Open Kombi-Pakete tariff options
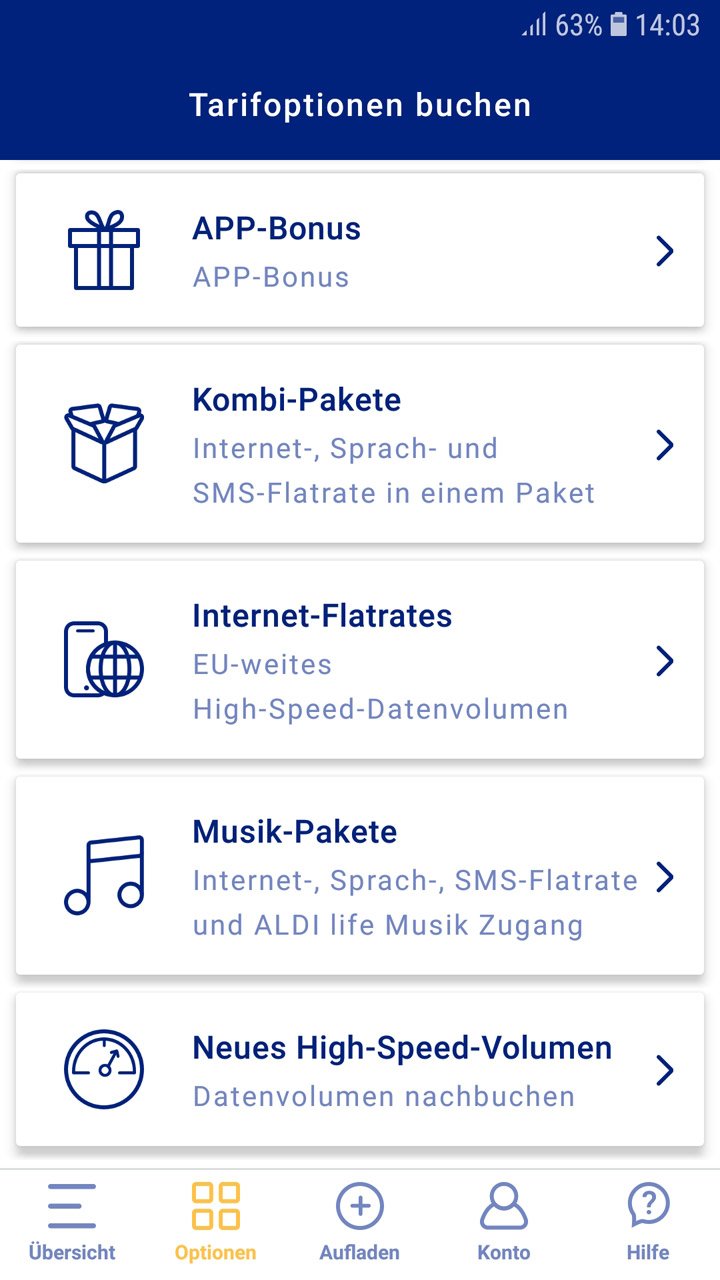720x1280 pixels. [360, 445]
